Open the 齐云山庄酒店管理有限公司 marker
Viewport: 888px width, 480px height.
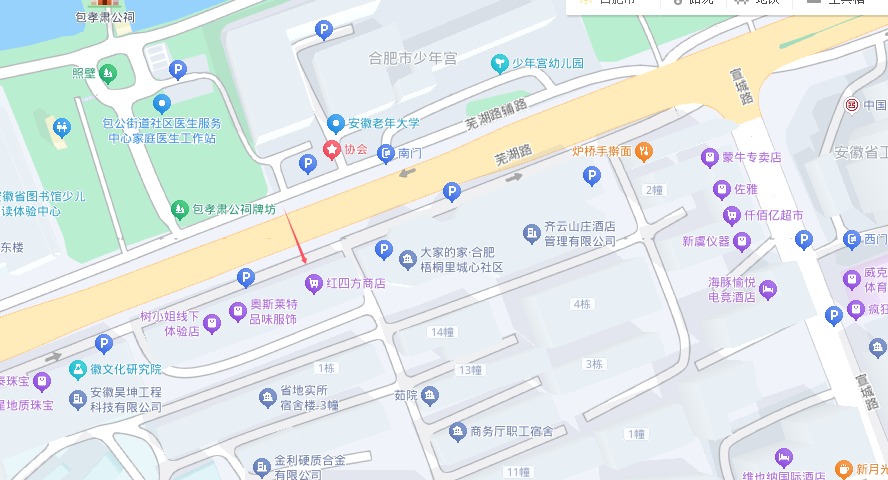pos(532,233)
